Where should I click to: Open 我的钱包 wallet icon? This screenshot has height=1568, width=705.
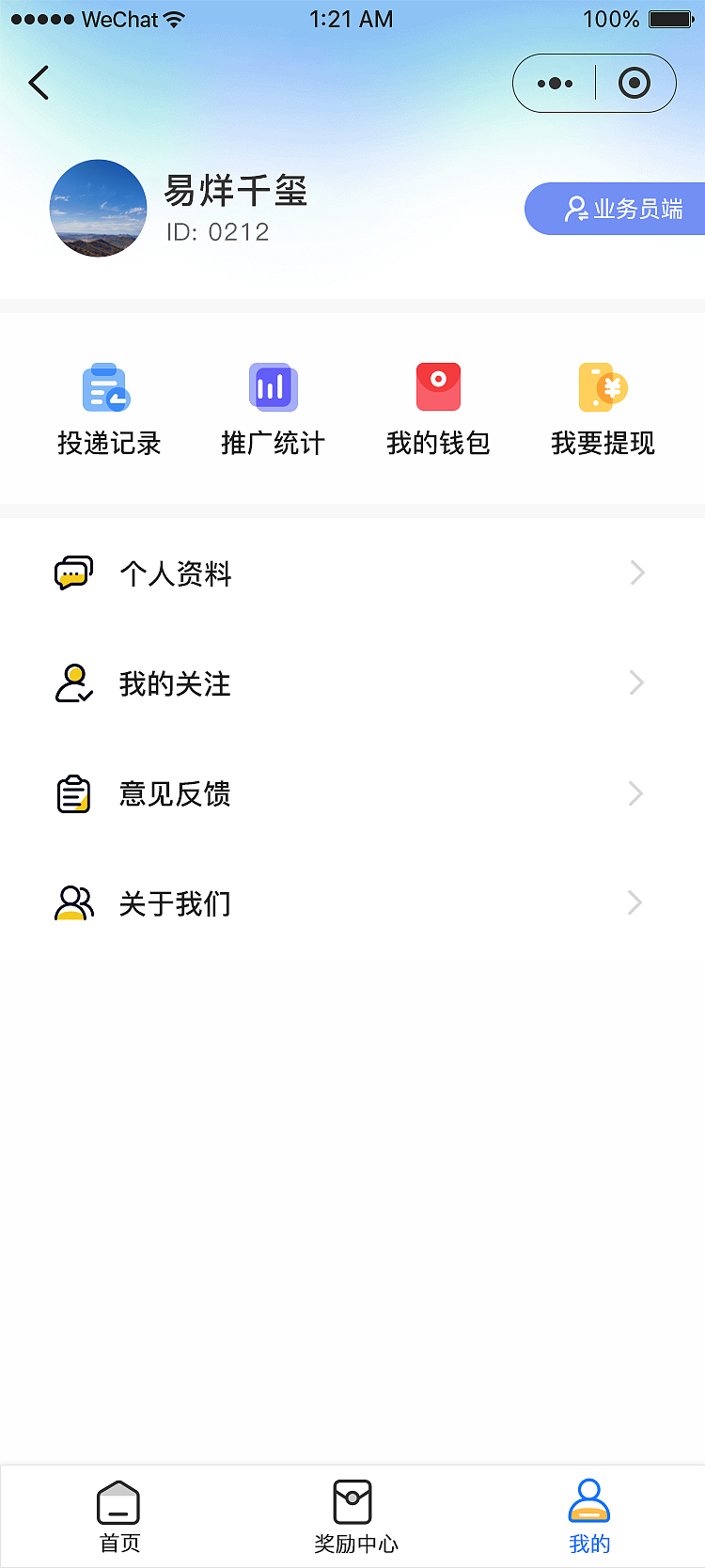[438, 385]
